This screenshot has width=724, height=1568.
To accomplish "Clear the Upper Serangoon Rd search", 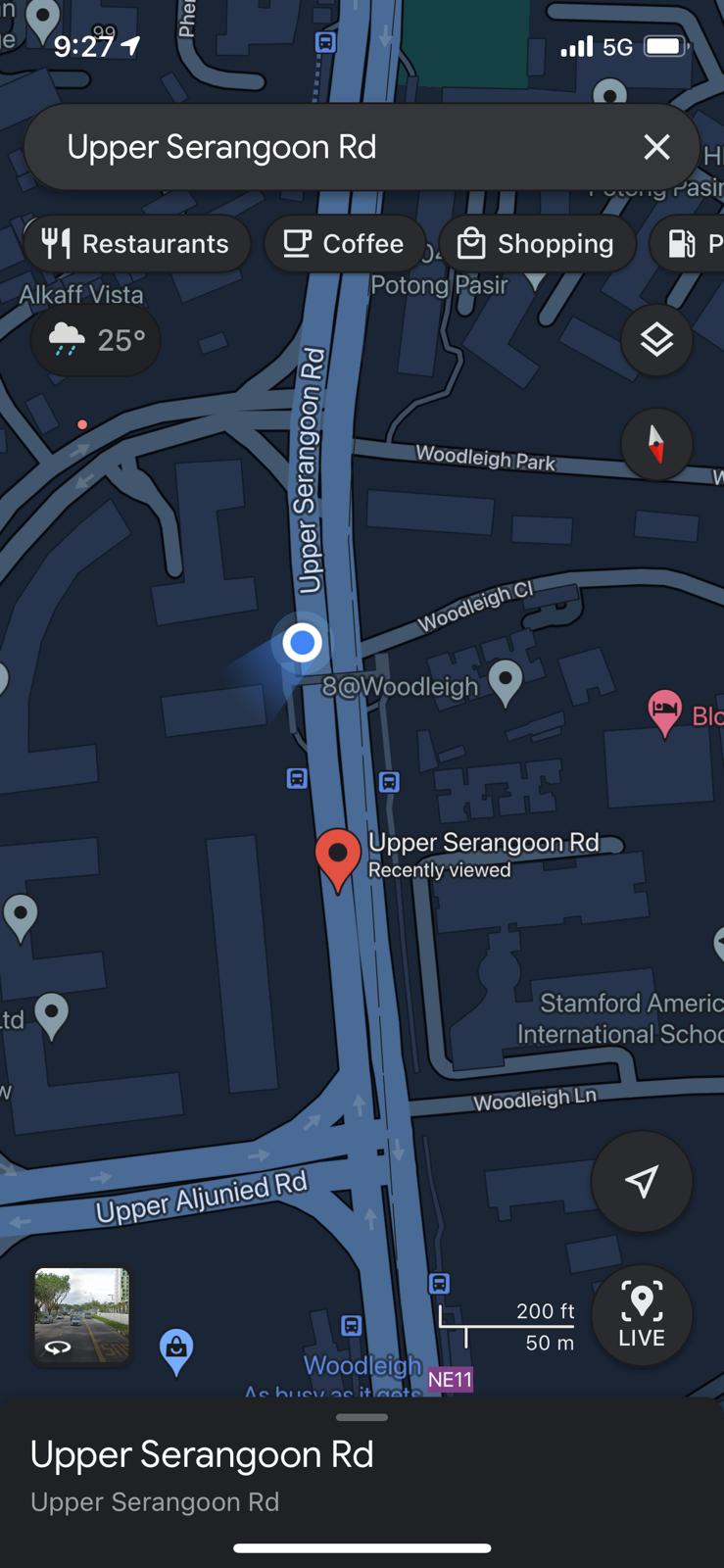I will point(656,147).
